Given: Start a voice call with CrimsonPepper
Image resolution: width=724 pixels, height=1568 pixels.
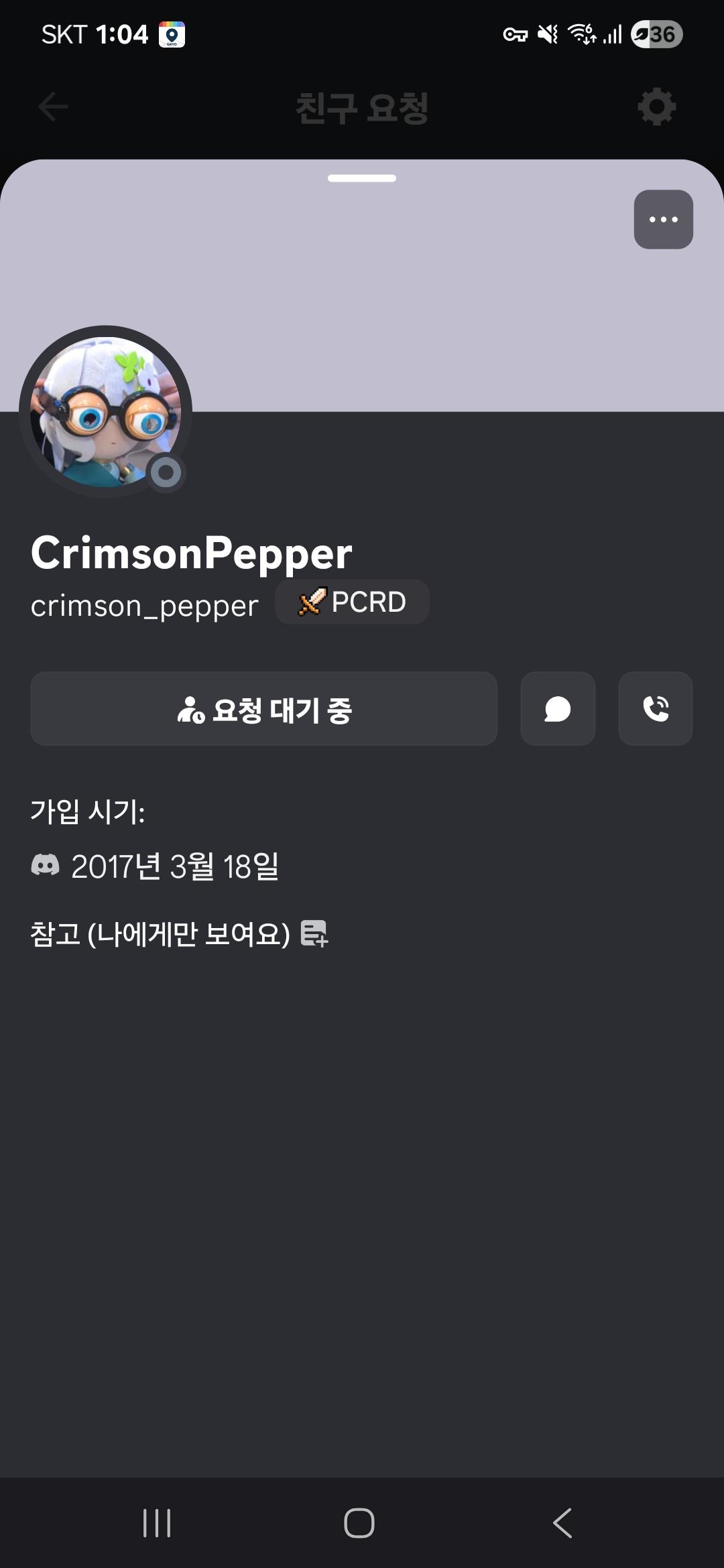Looking at the screenshot, I should click(655, 709).
